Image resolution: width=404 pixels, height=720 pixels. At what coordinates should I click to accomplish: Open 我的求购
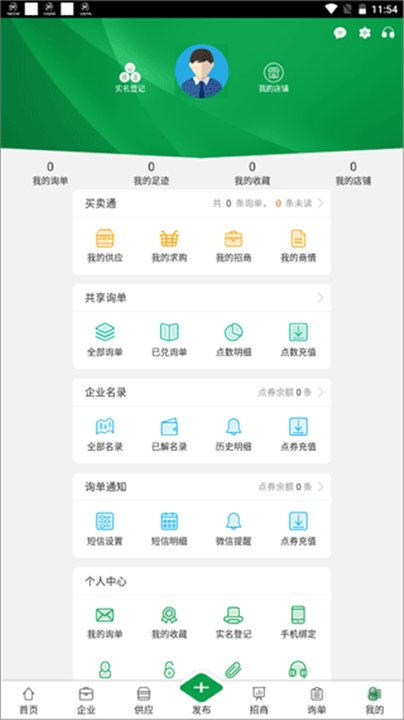point(169,247)
